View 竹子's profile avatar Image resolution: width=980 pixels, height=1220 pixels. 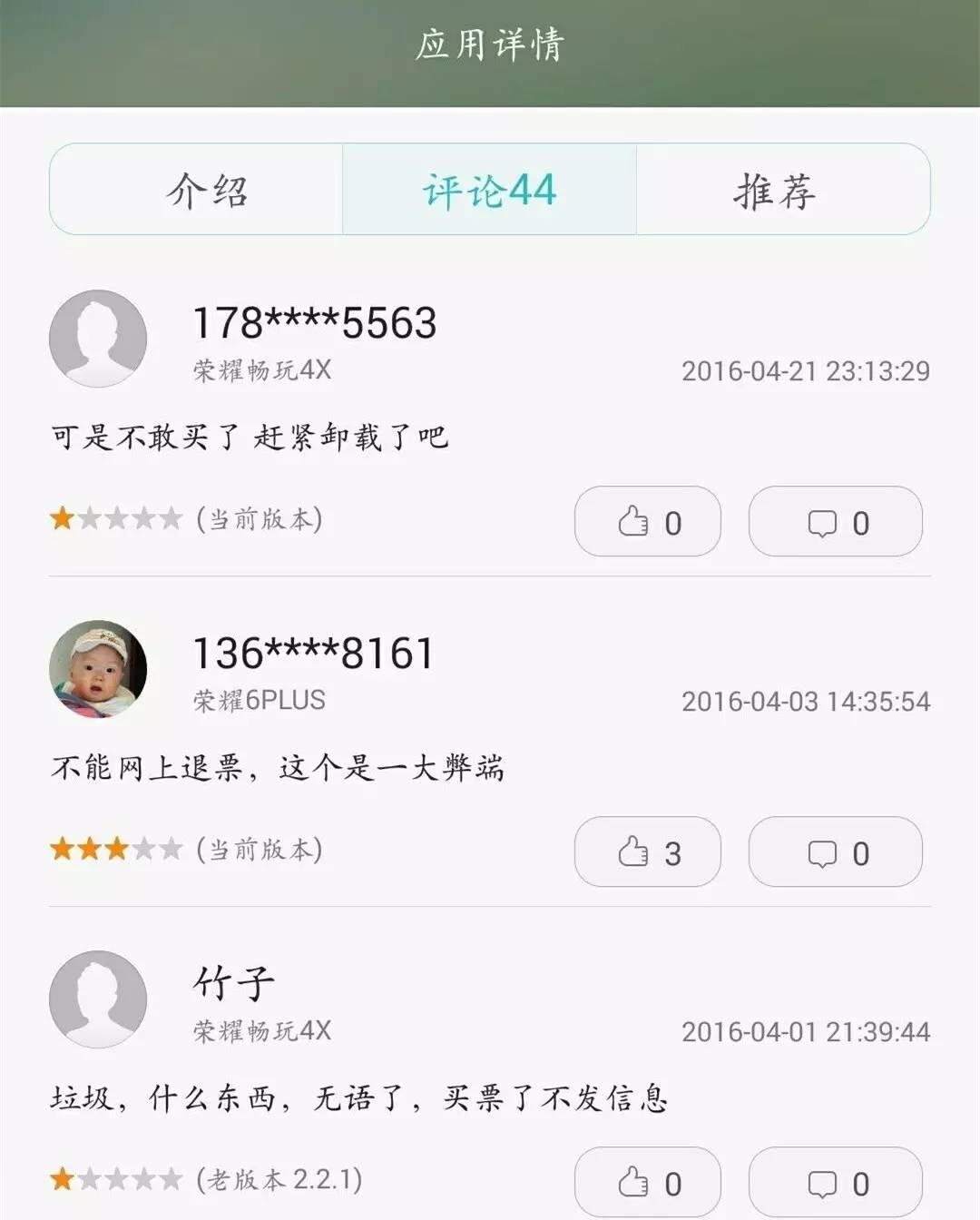[x=98, y=999]
